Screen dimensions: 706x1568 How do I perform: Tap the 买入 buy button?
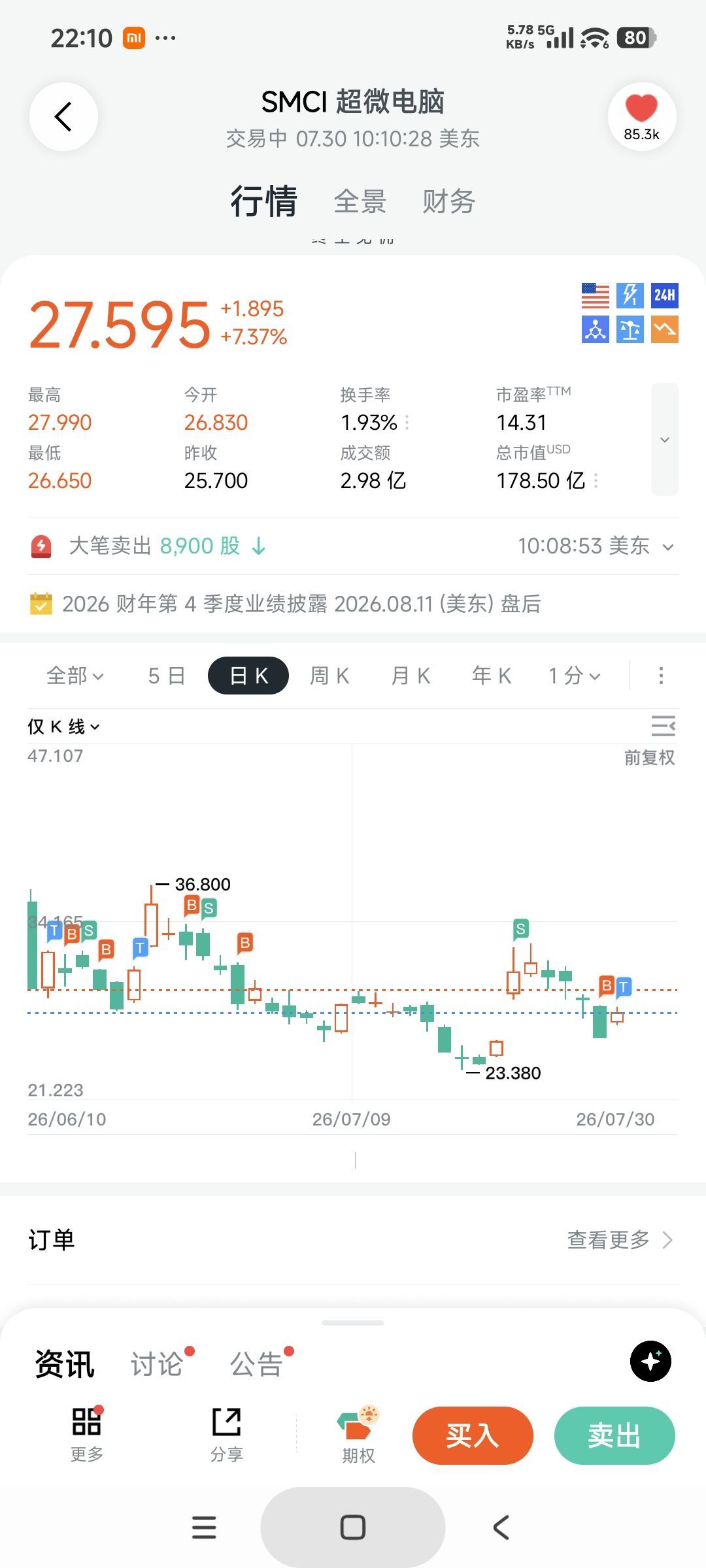click(x=473, y=1435)
